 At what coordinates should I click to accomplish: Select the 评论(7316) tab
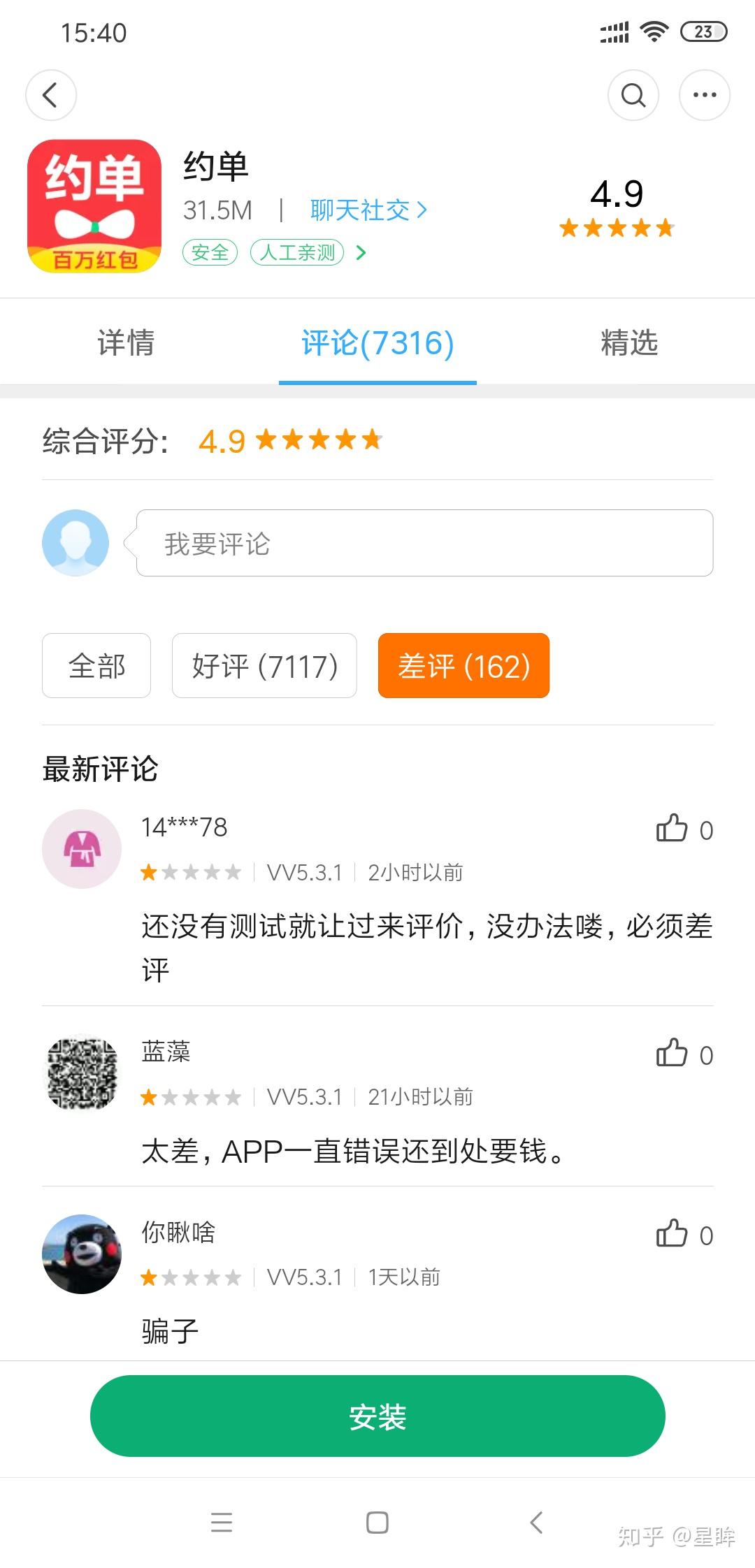(377, 343)
